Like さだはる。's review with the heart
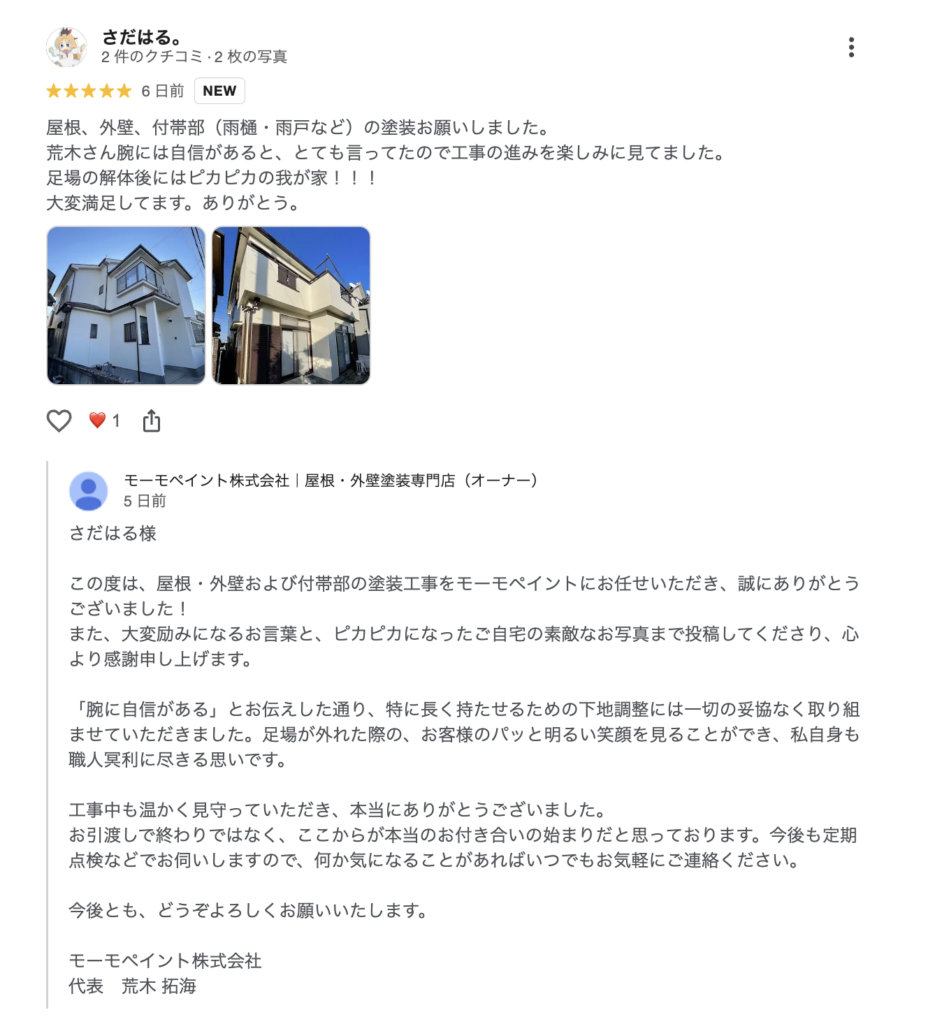 (x=59, y=421)
